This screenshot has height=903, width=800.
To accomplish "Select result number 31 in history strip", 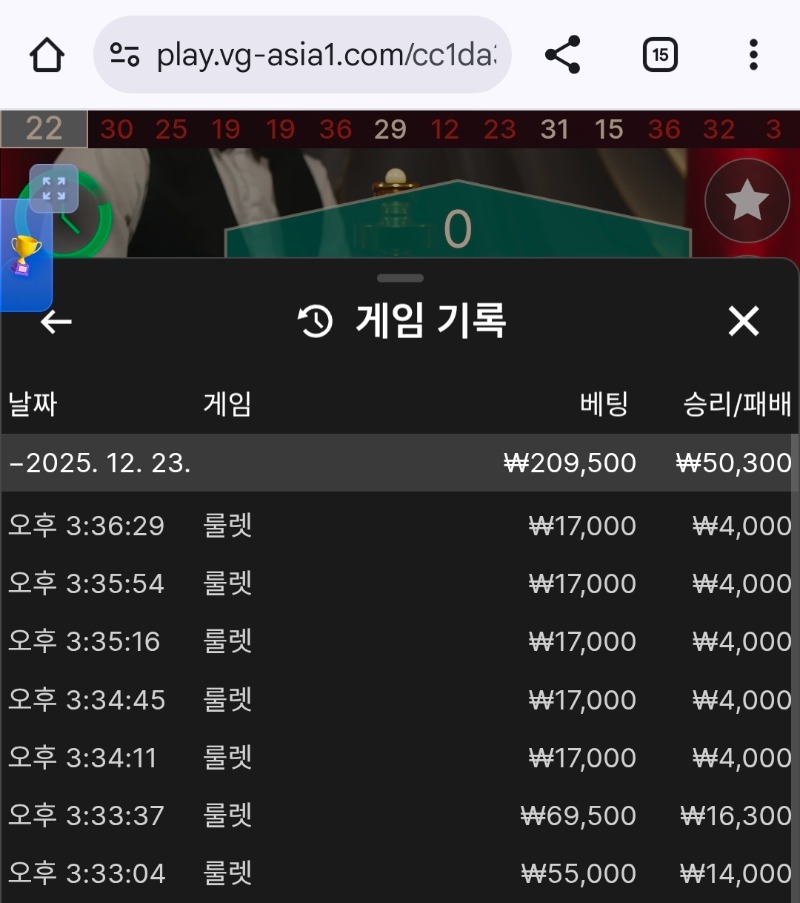I will coord(555,128).
